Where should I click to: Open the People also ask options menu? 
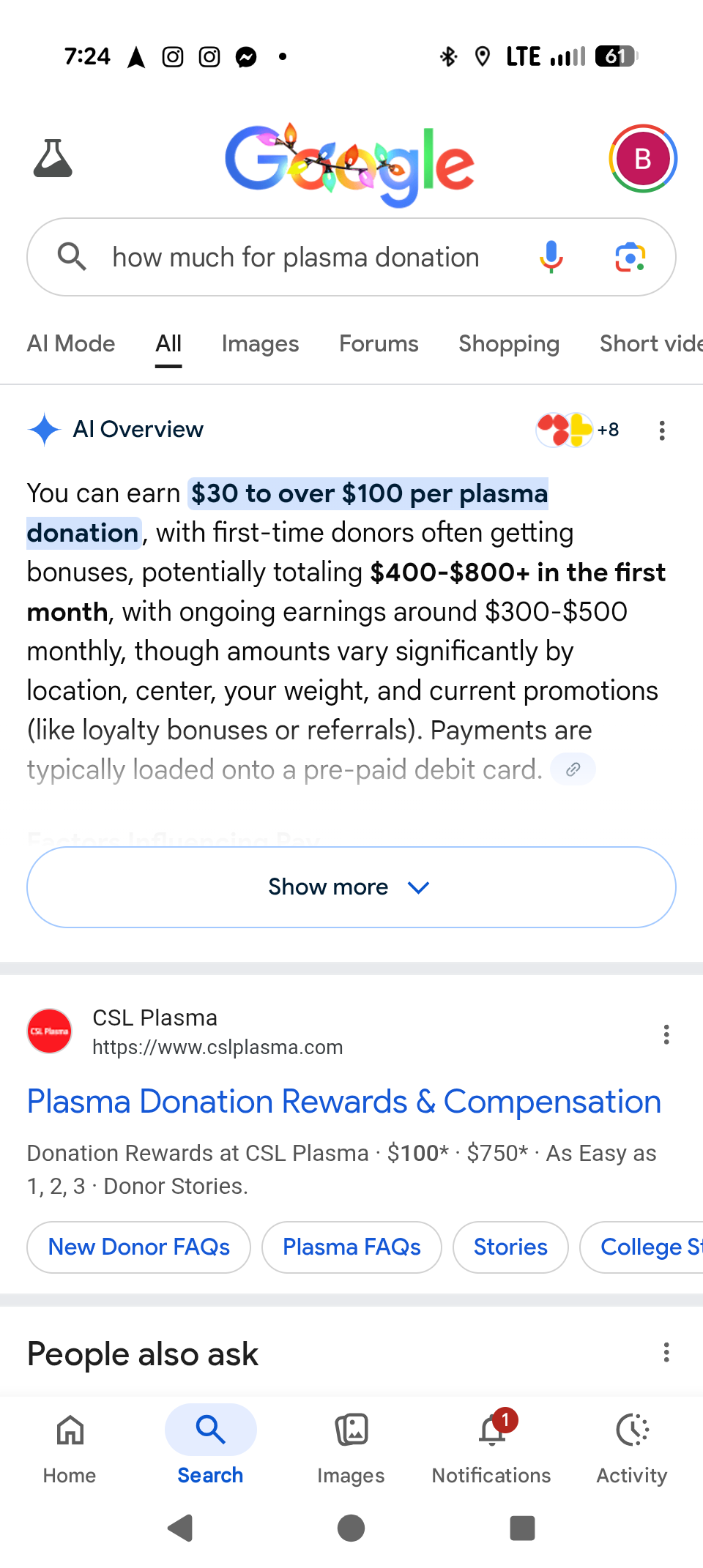(x=666, y=1353)
